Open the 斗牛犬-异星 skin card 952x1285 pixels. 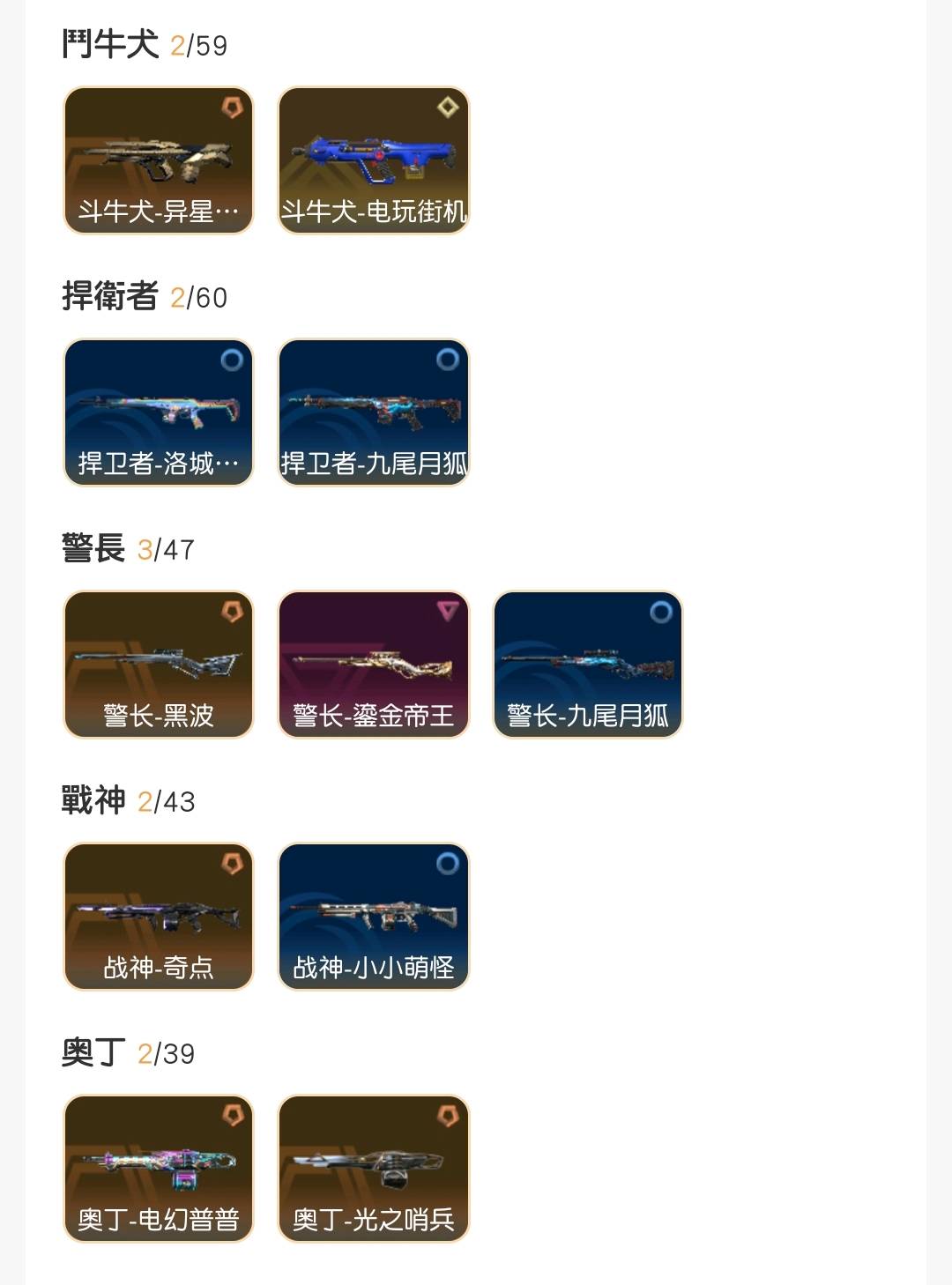159,160
